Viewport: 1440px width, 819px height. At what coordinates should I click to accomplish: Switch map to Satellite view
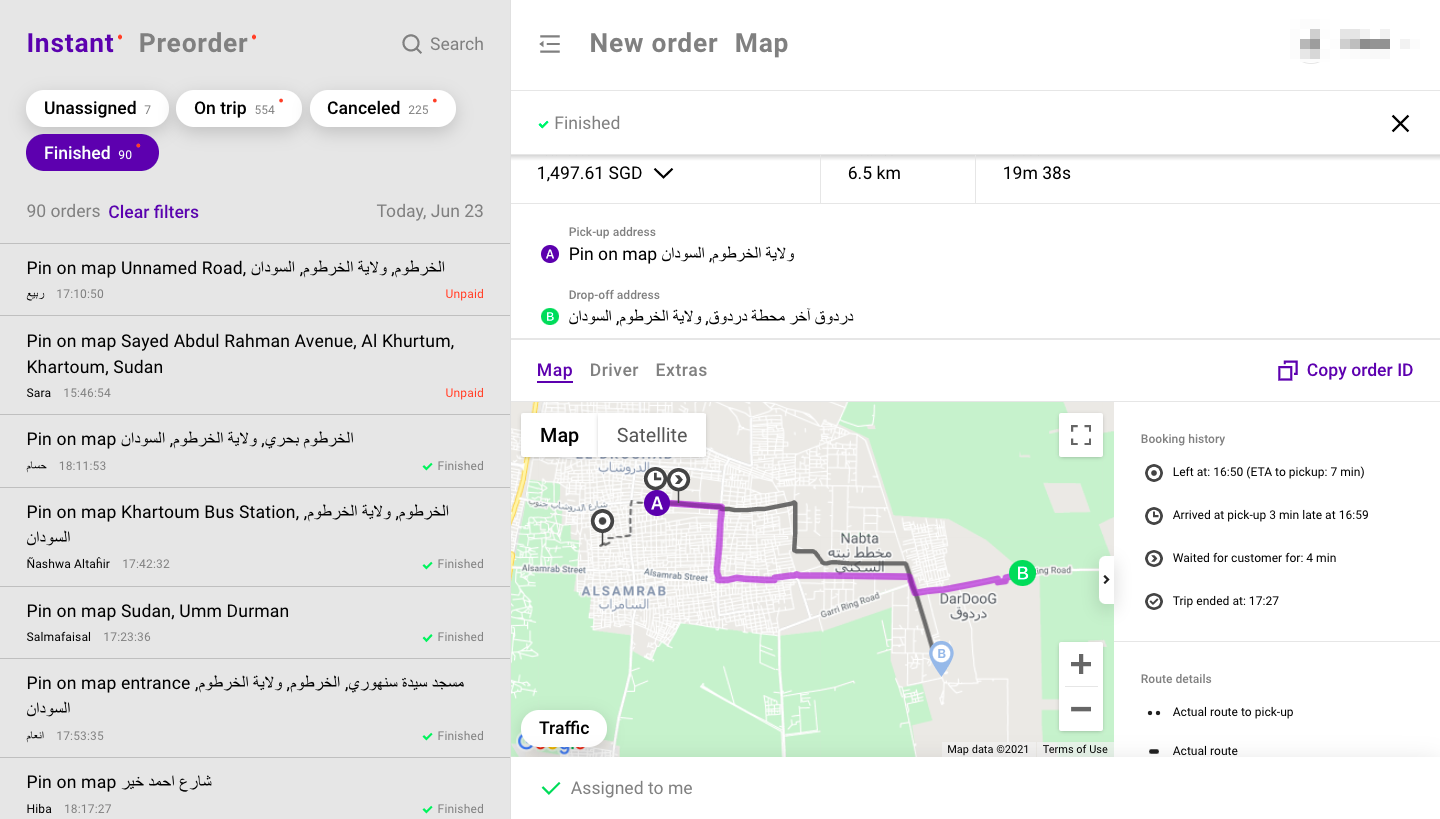point(651,435)
